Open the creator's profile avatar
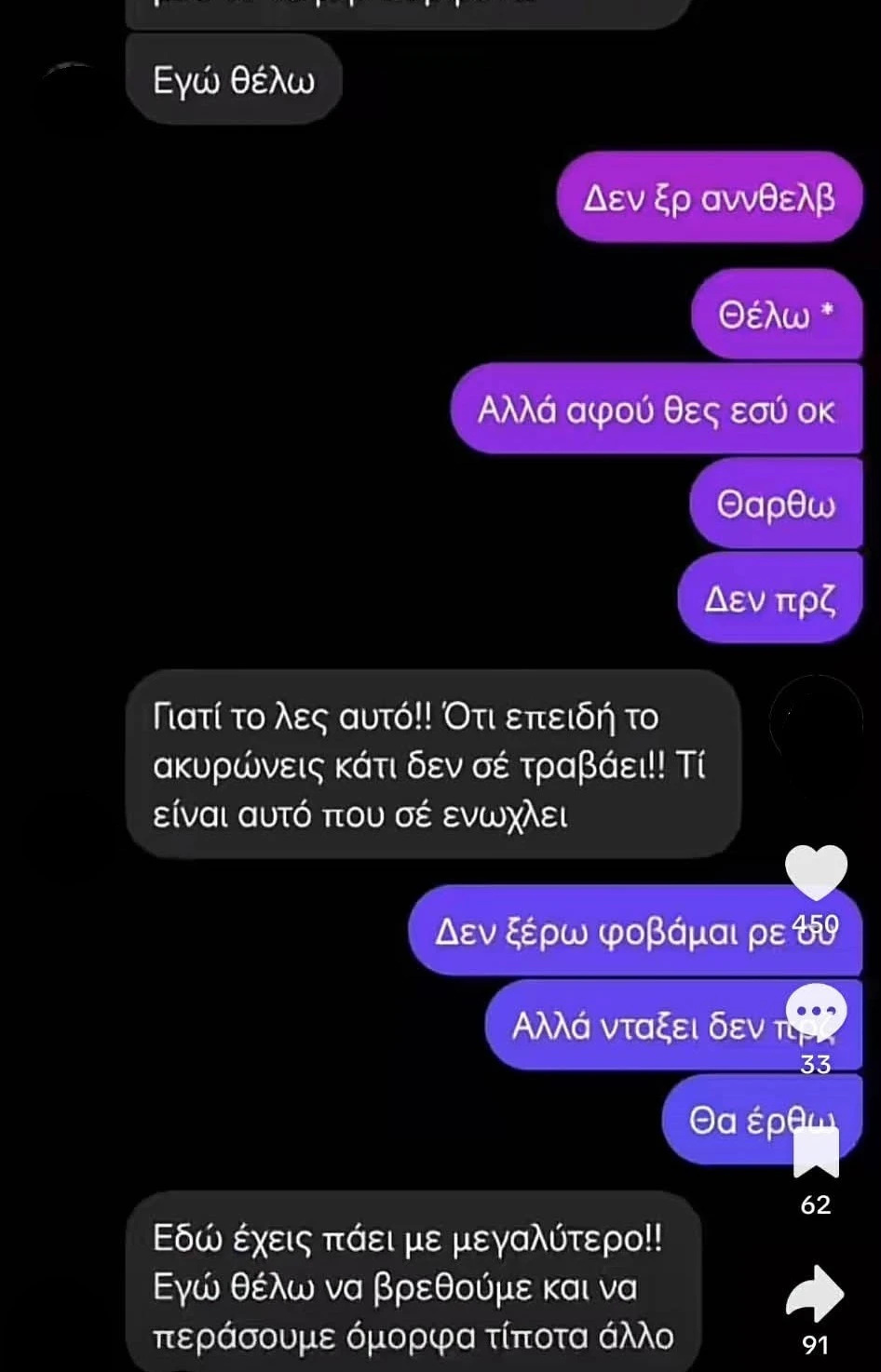Screen dimensions: 881x1372 (x=816, y=722)
